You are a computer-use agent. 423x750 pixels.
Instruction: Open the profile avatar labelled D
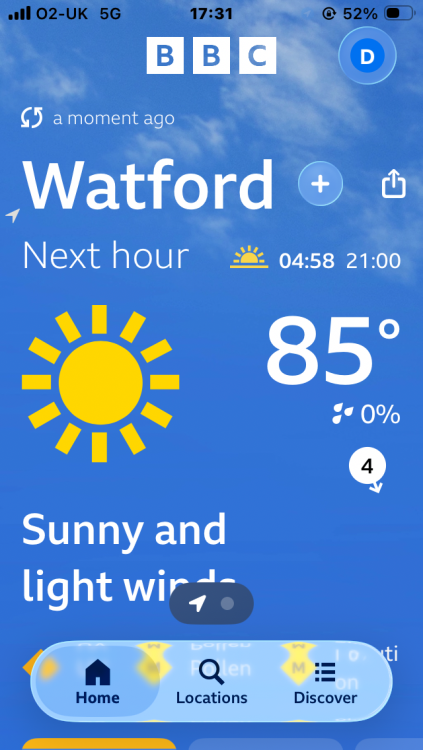click(x=367, y=56)
